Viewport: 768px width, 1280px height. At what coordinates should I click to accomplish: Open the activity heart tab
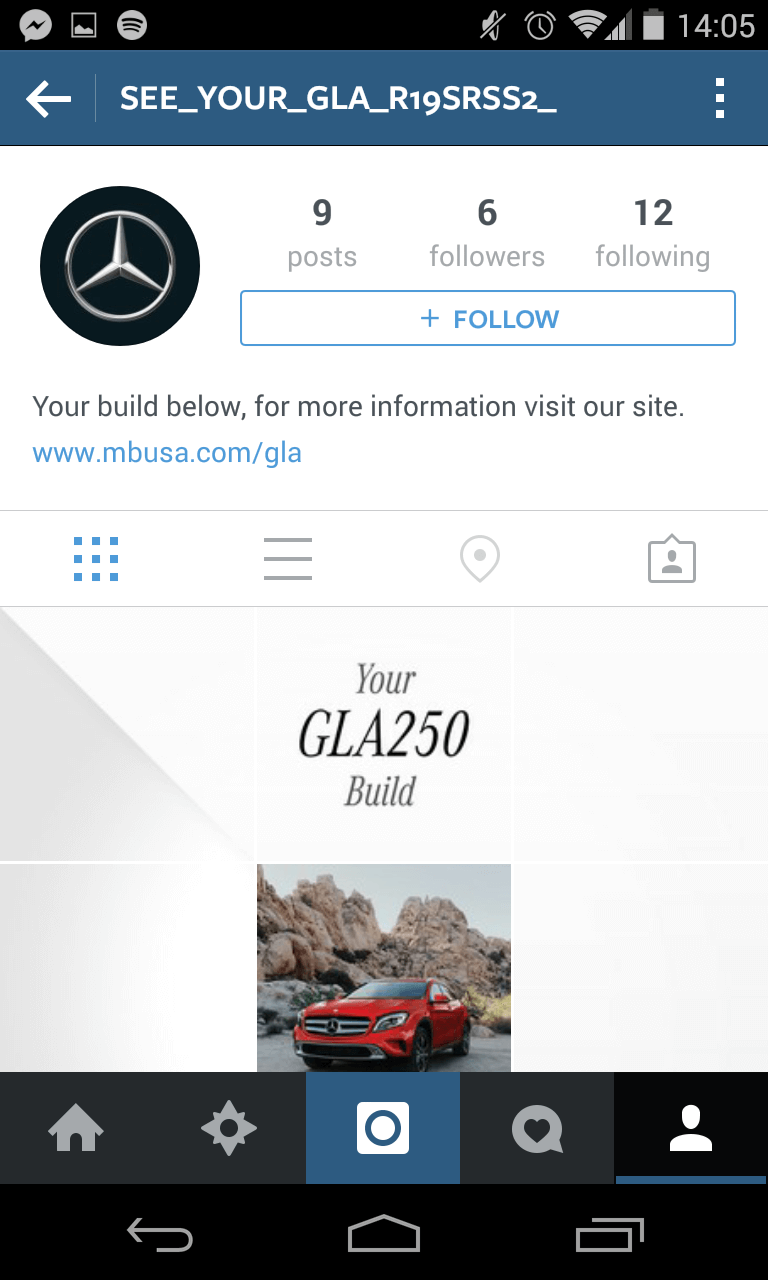537,1128
